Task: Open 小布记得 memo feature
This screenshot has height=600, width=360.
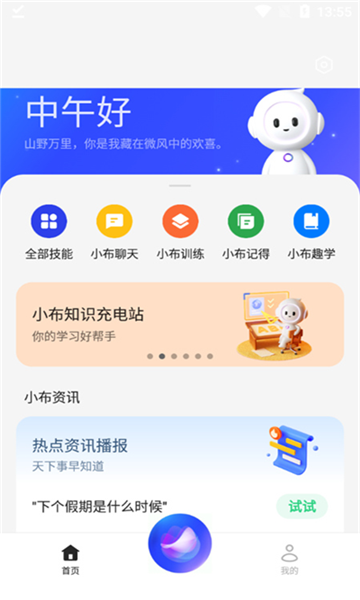Action: point(246,232)
